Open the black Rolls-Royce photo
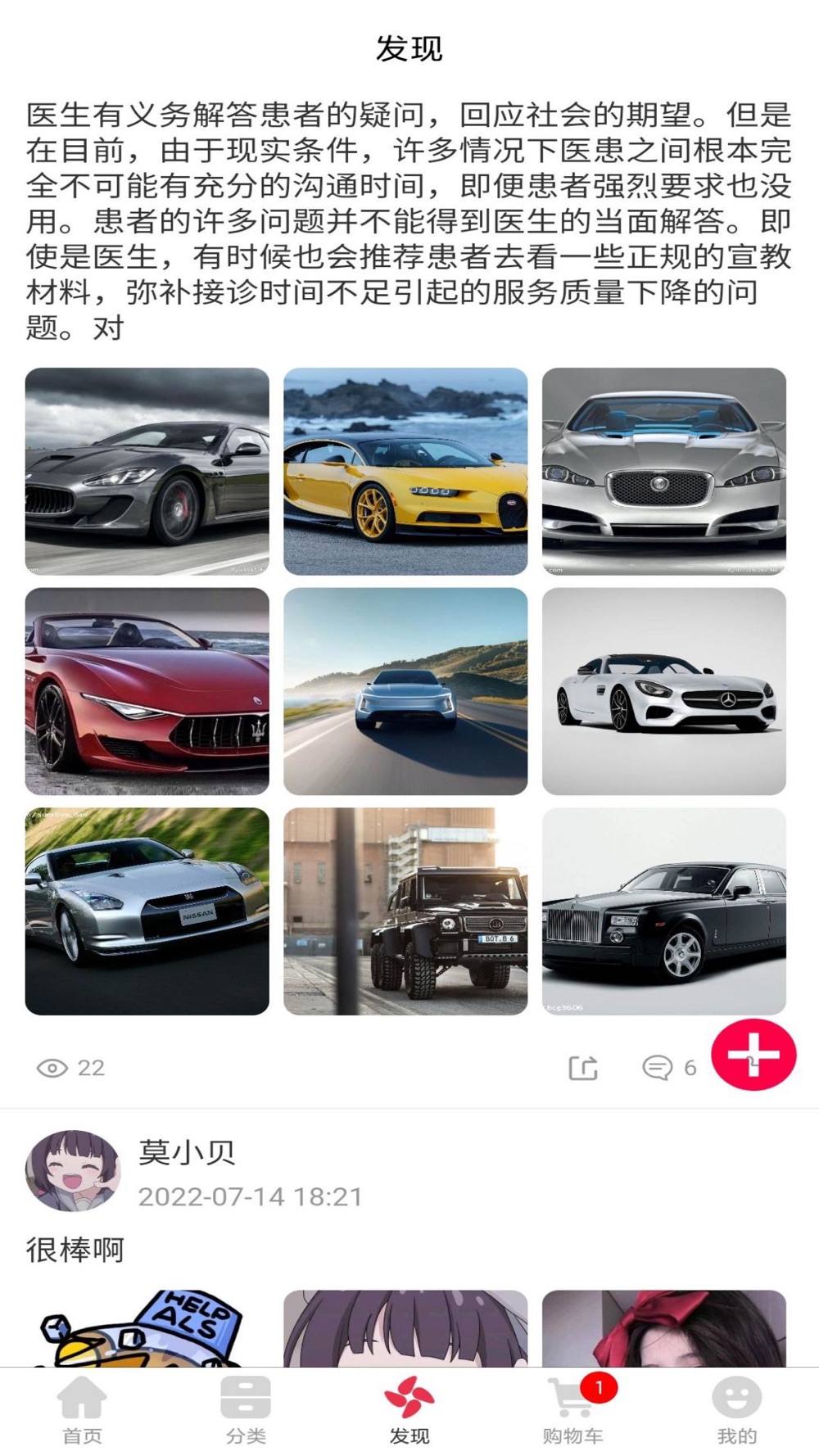The width and height of the screenshot is (819, 1456). click(664, 911)
